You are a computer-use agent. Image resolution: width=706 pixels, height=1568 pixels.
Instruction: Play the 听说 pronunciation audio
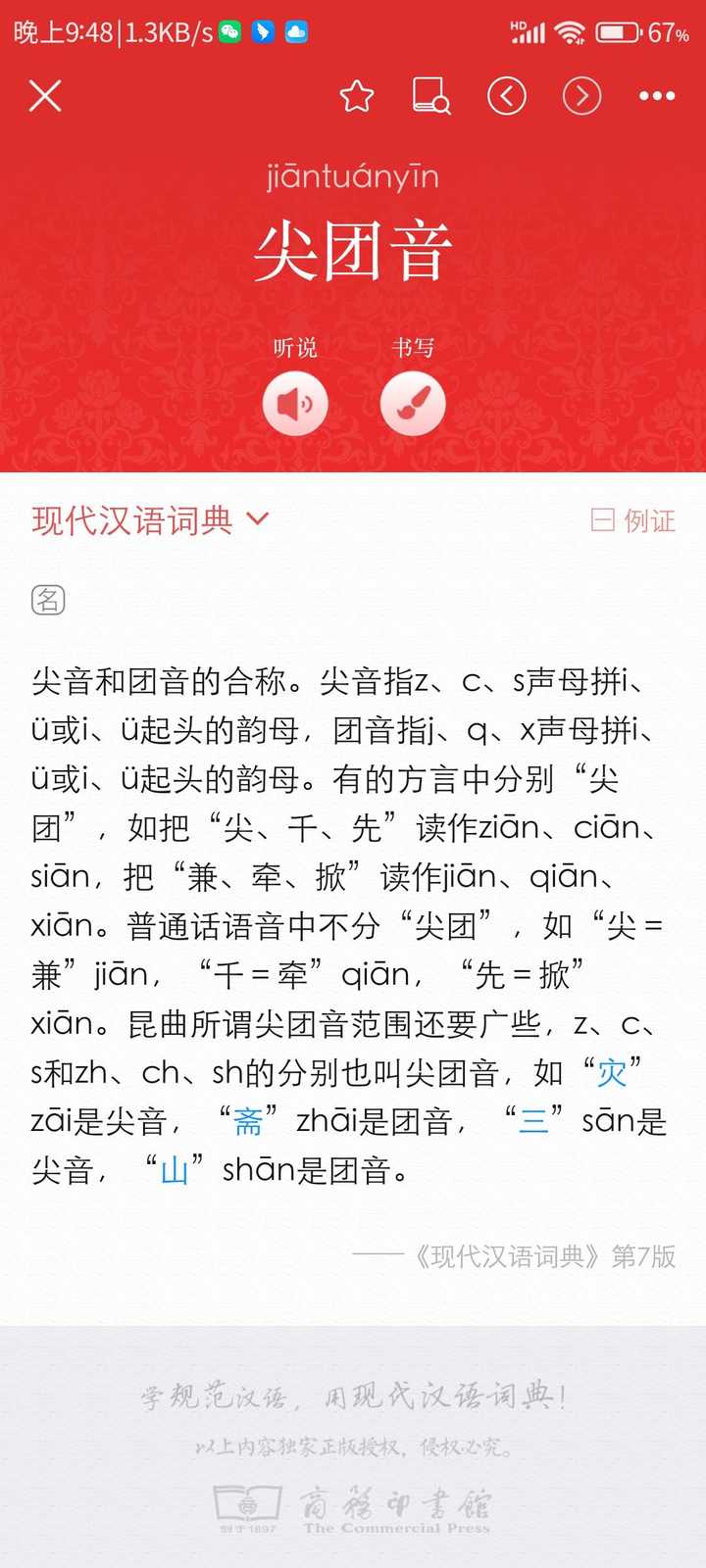tap(295, 404)
